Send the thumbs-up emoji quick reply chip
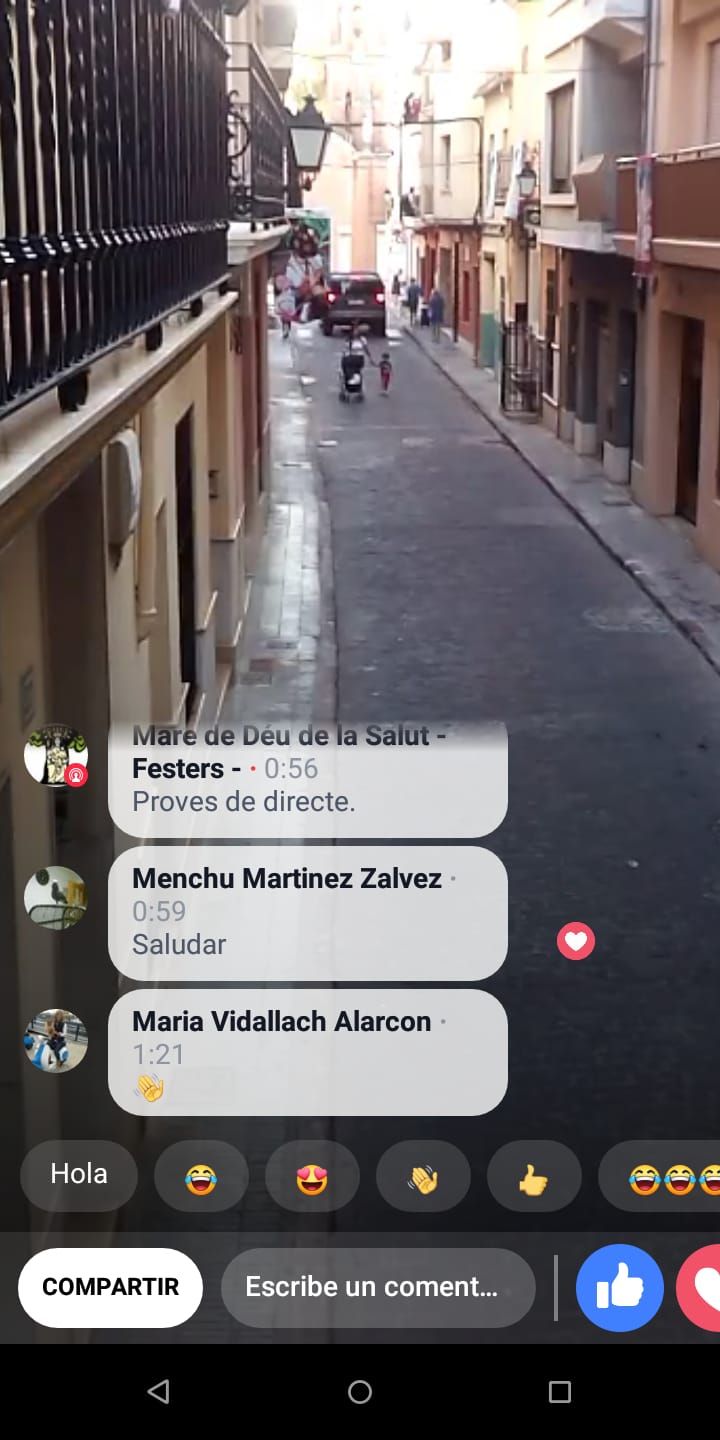This screenshot has width=720, height=1440. (534, 1176)
